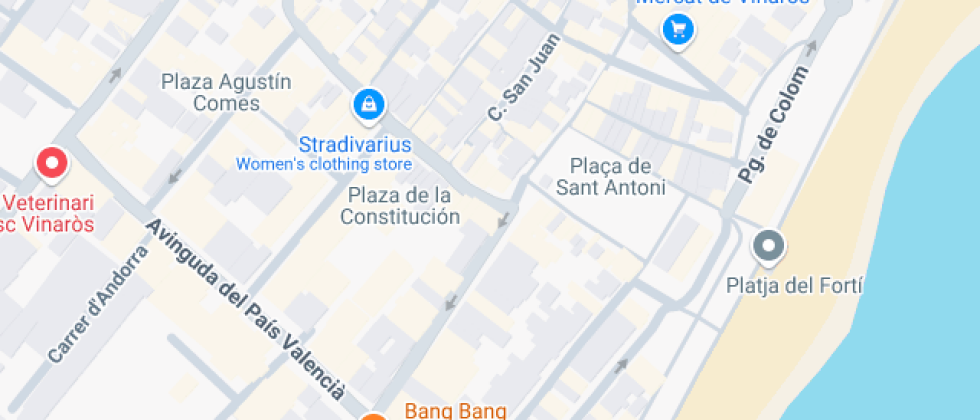980x420 pixels.
Task: Tap the red Veterinari Vinaròs pin
Action: click(x=52, y=164)
